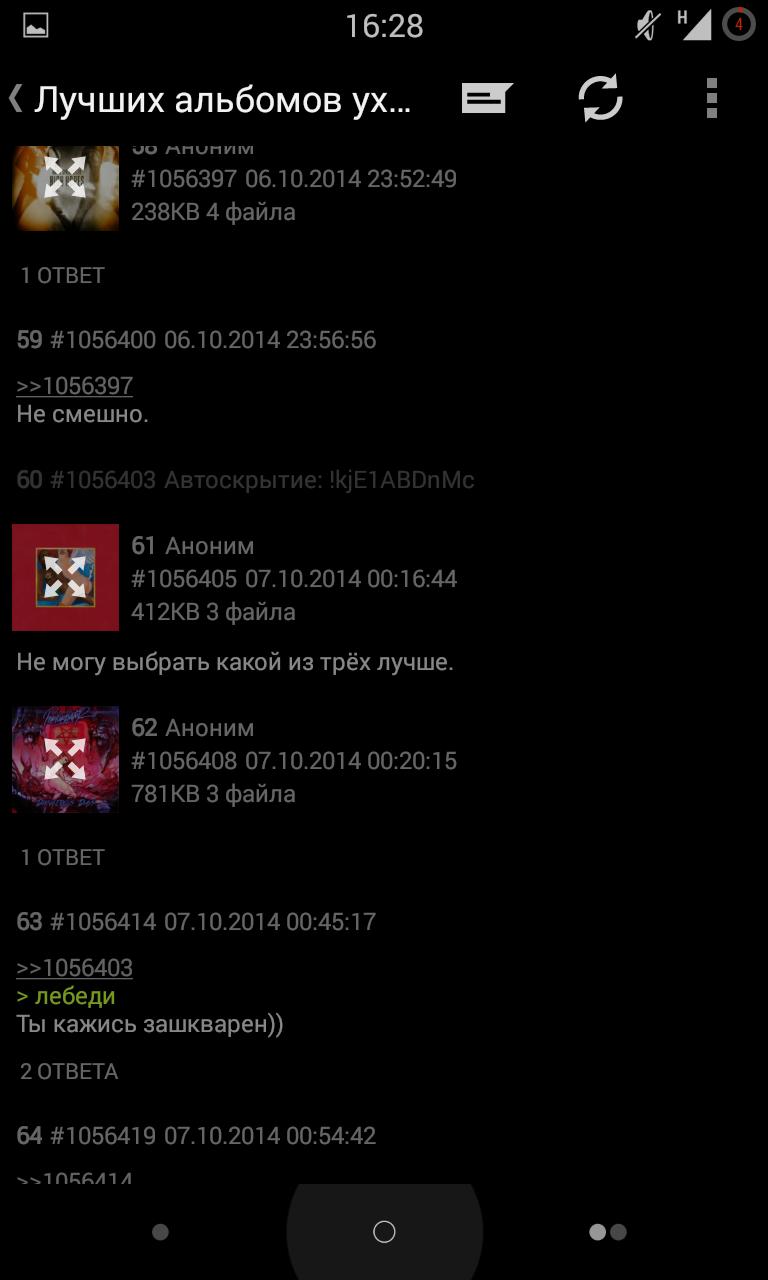768x1280 pixels.
Task: Show the 1 ОТВЕТ under post 62
Action: [62, 857]
